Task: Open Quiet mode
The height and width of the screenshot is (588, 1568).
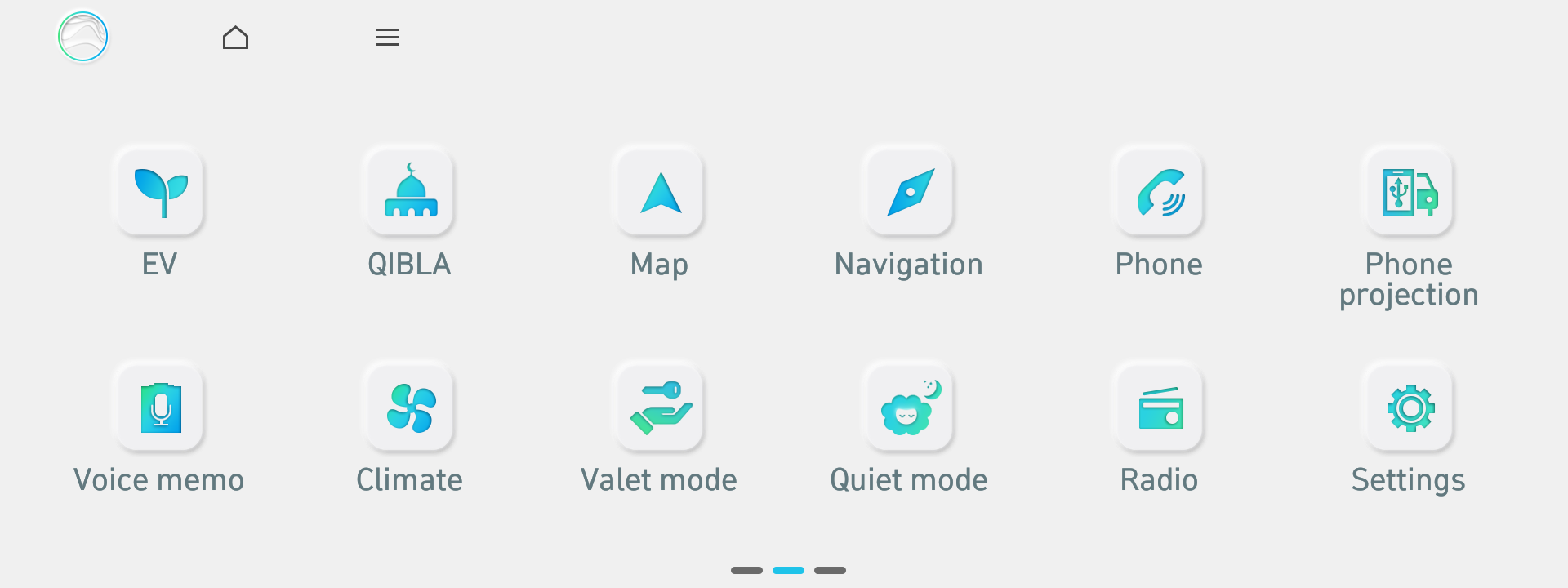Action: 910,408
